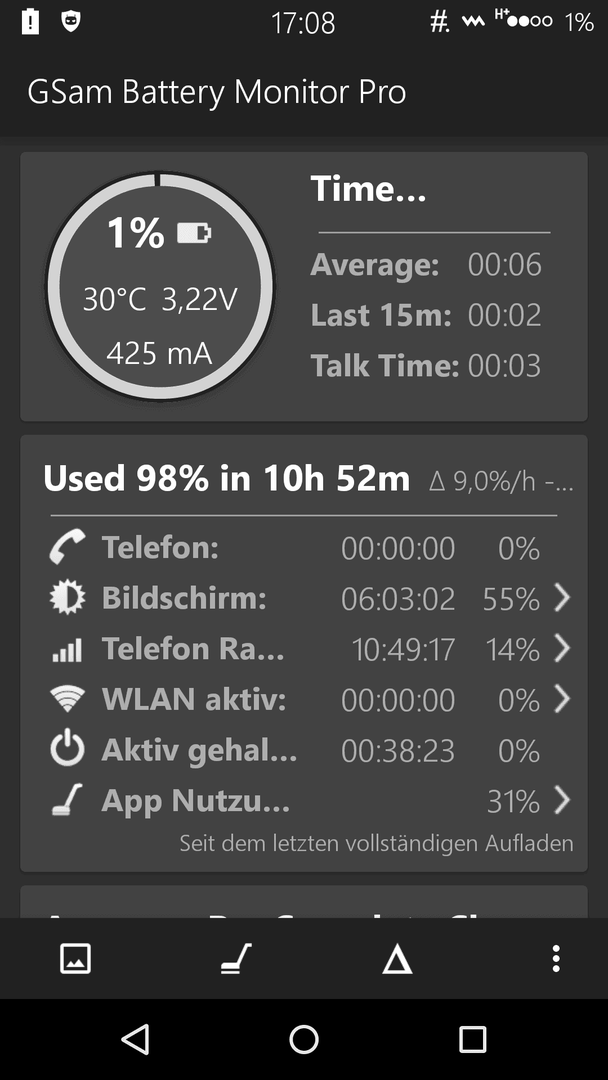Go back with the system back button
The width and height of the screenshot is (608, 1080).
click(136, 1039)
